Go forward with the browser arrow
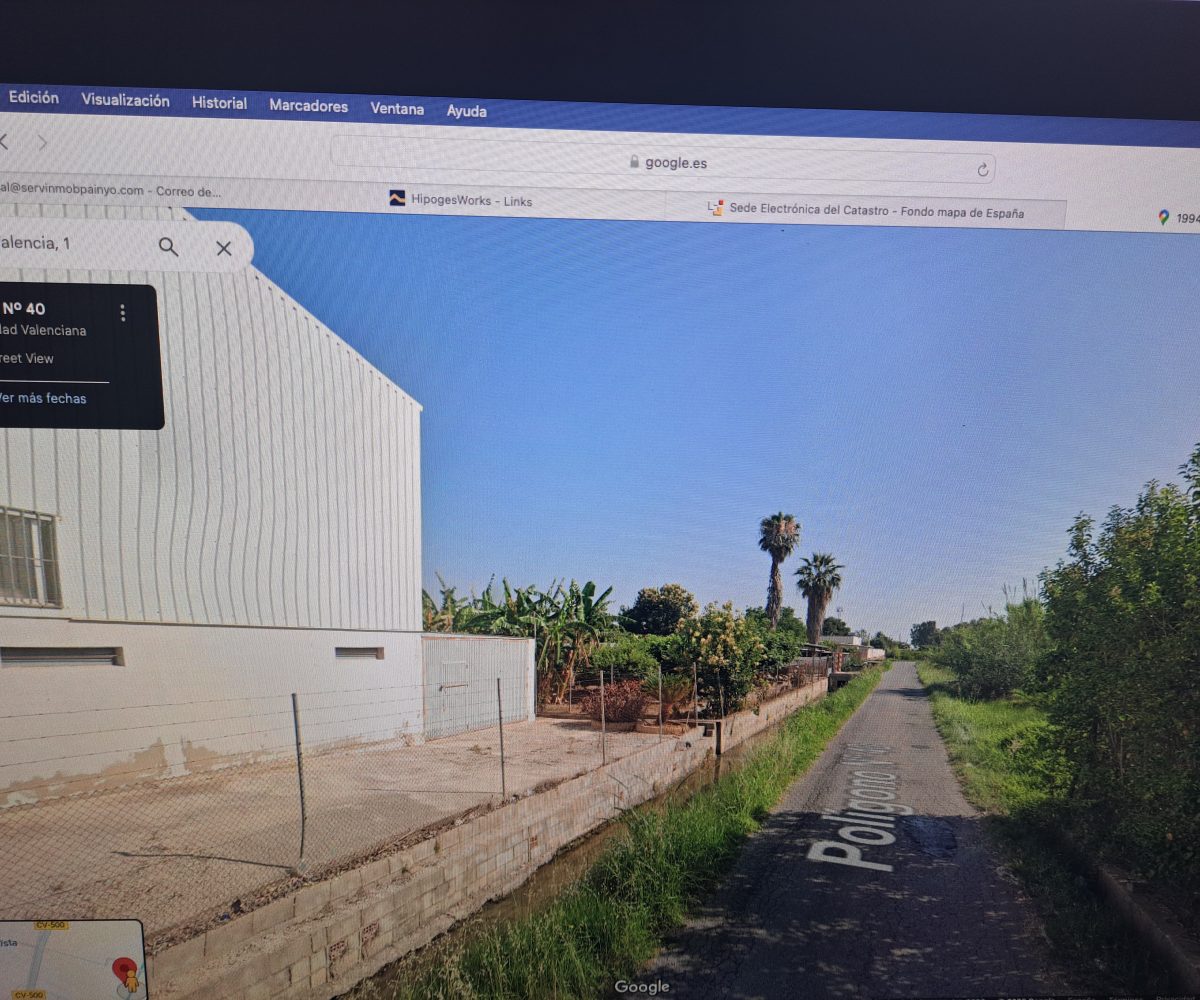Image resolution: width=1200 pixels, height=1000 pixels. click(42, 142)
